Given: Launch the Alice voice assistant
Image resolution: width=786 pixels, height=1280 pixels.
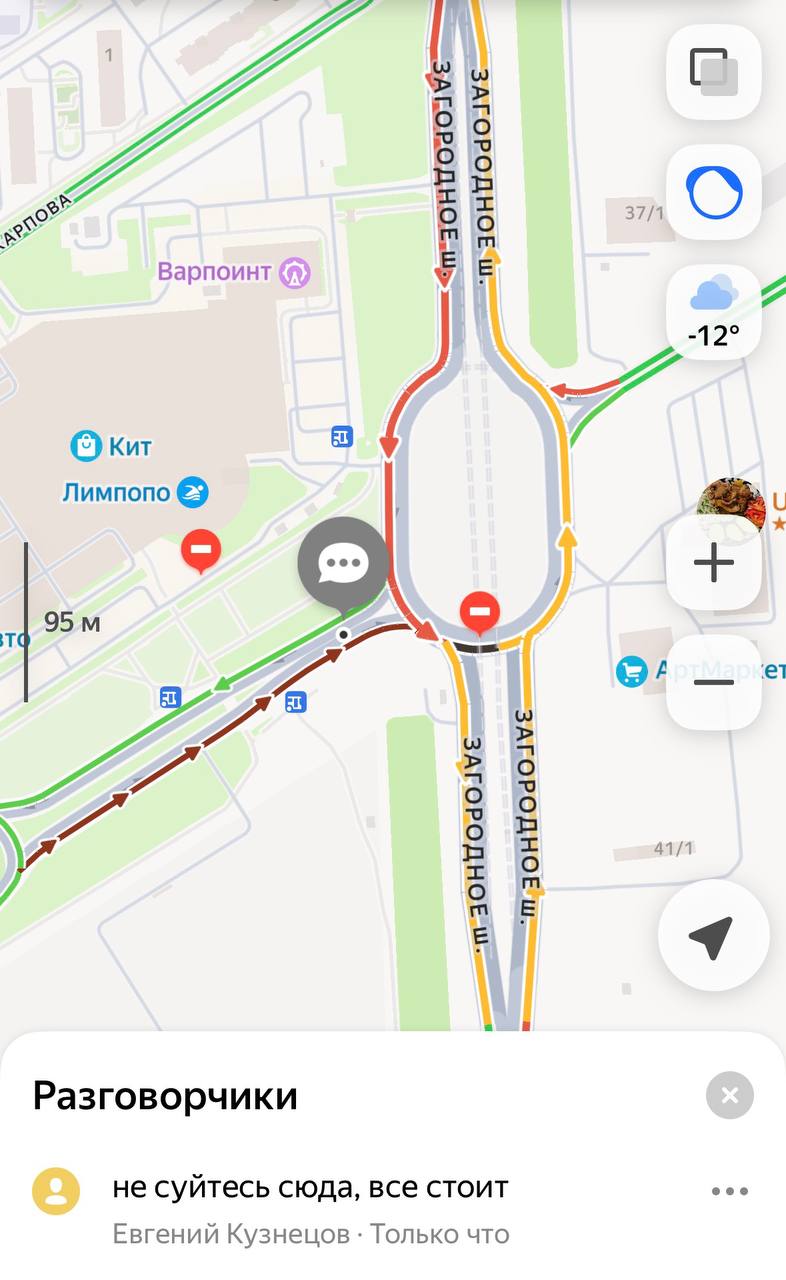Looking at the screenshot, I should point(713,192).
